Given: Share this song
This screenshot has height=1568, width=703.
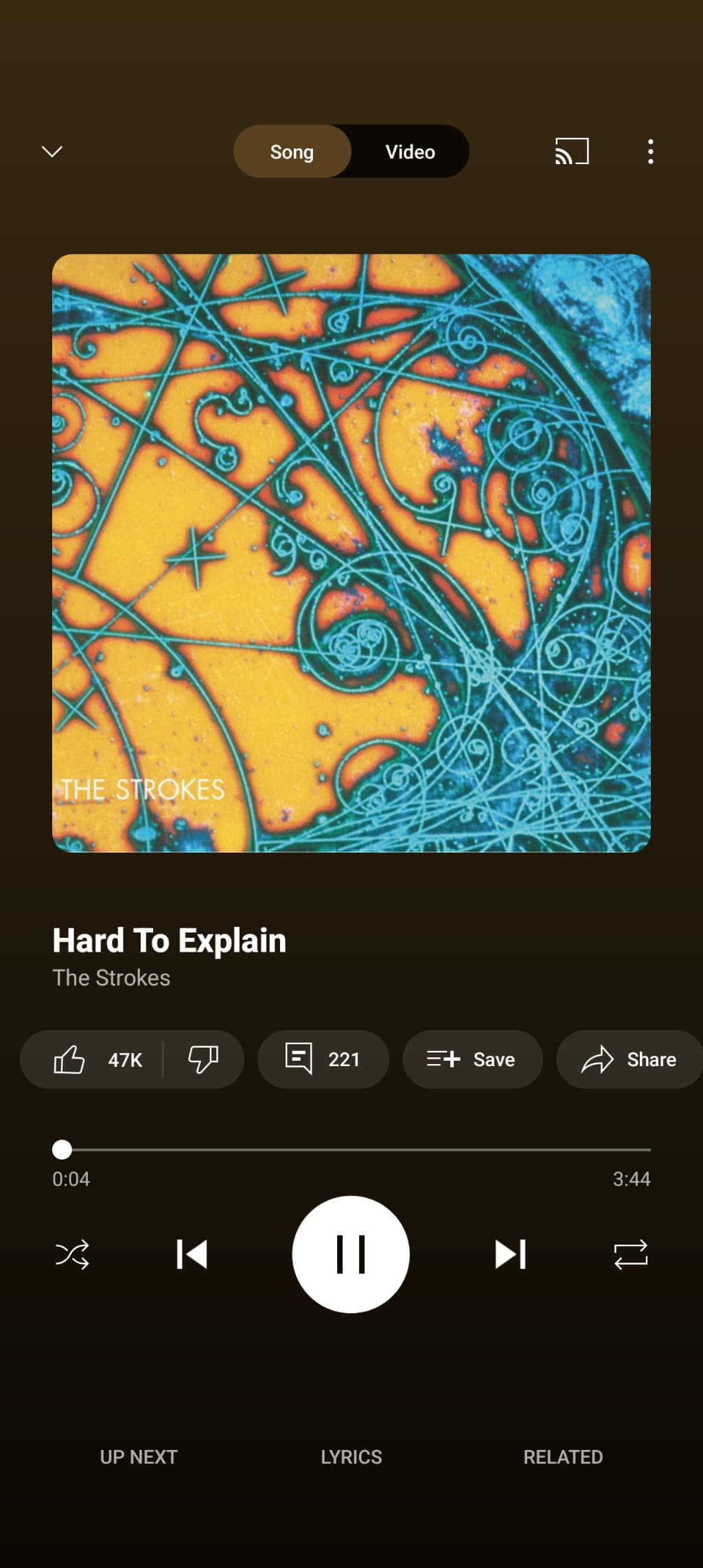Looking at the screenshot, I should point(629,1059).
